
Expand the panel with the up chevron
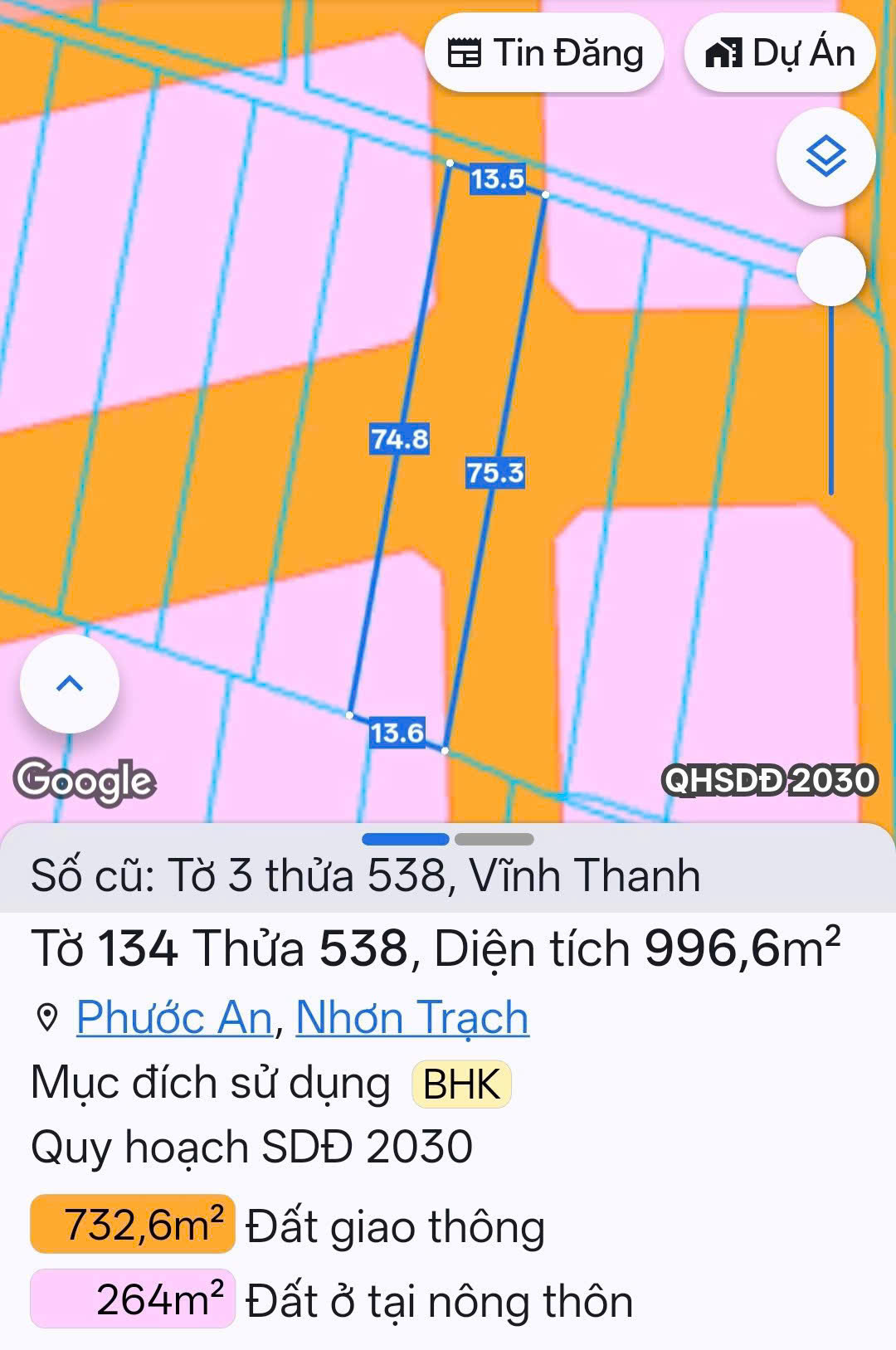point(70,684)
